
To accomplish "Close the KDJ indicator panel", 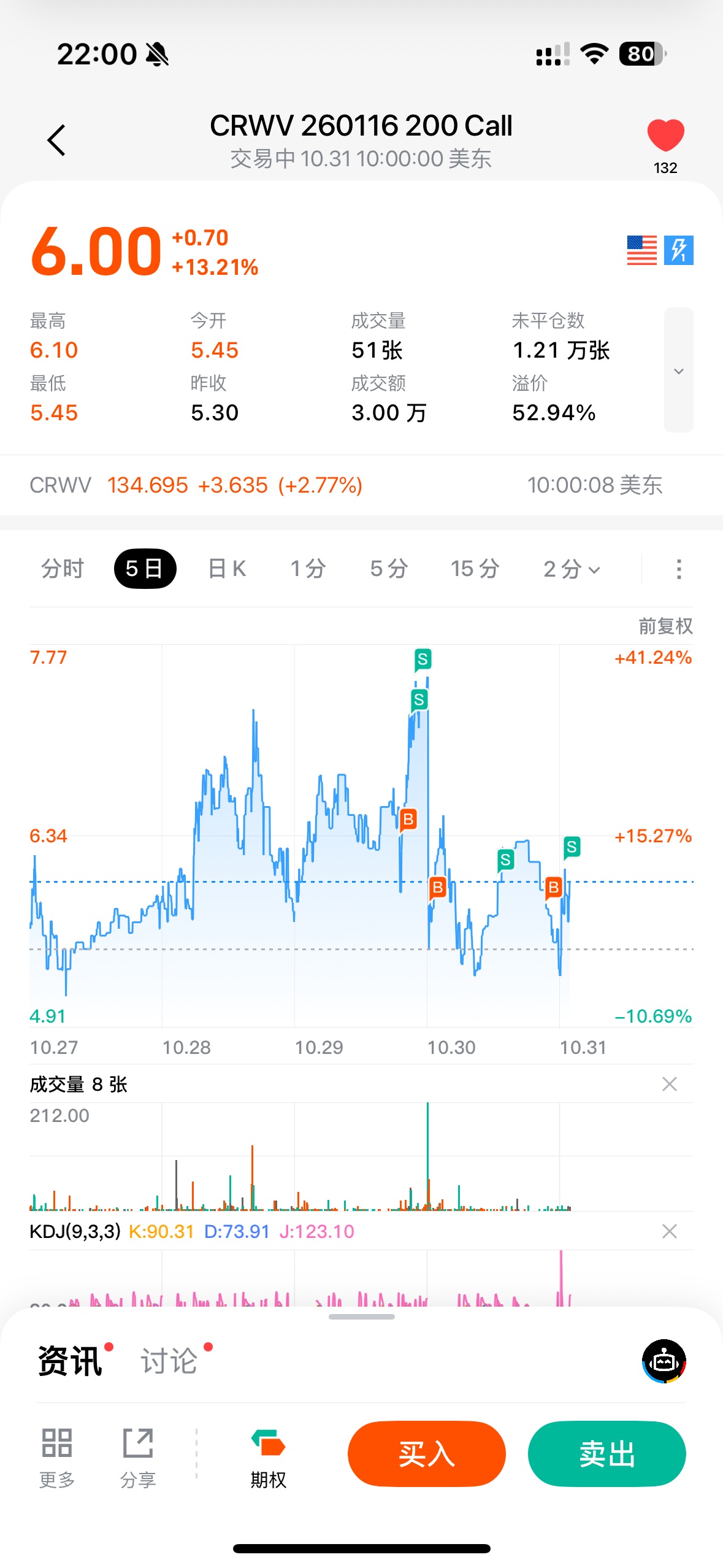I will click(669, 1231).
